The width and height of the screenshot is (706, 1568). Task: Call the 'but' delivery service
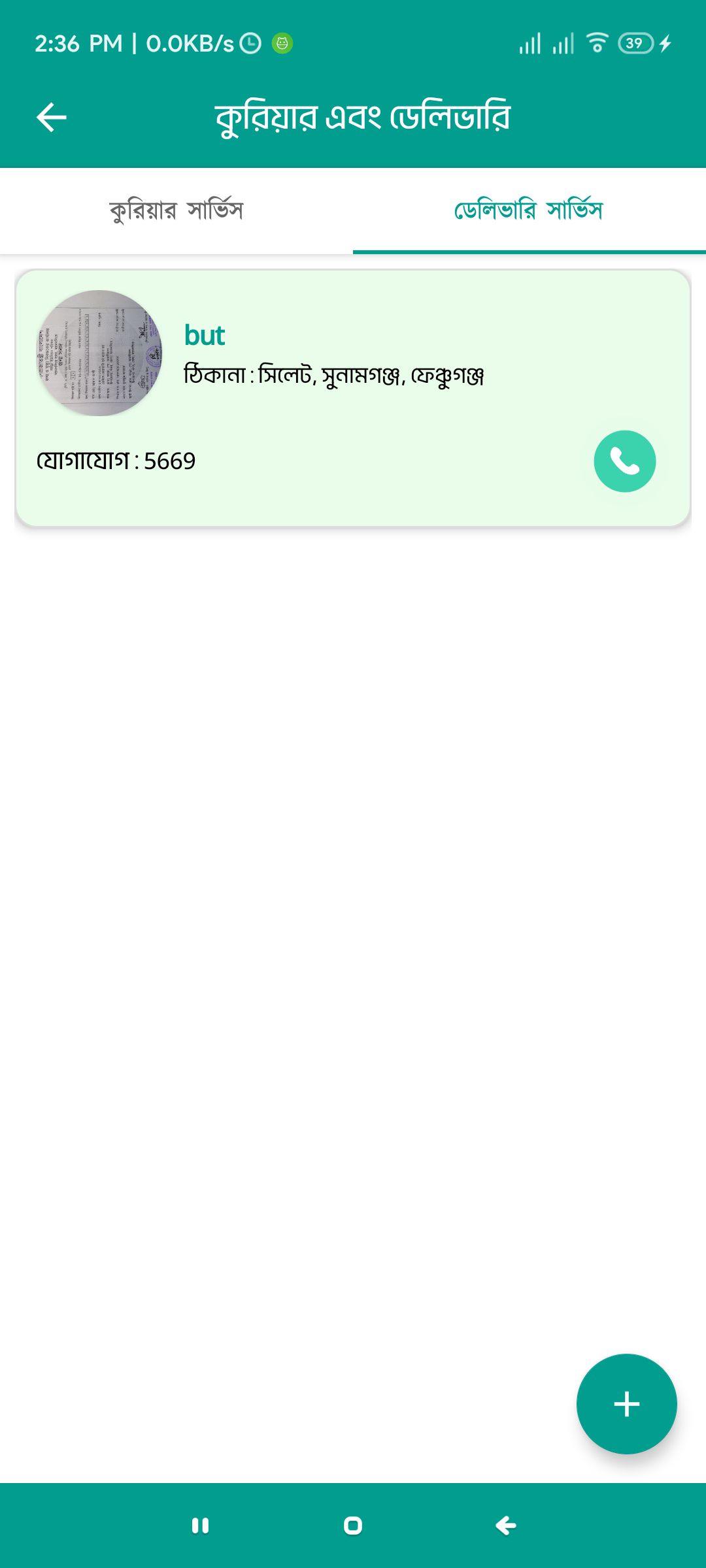pyautogui.click(x=624, y=461)
